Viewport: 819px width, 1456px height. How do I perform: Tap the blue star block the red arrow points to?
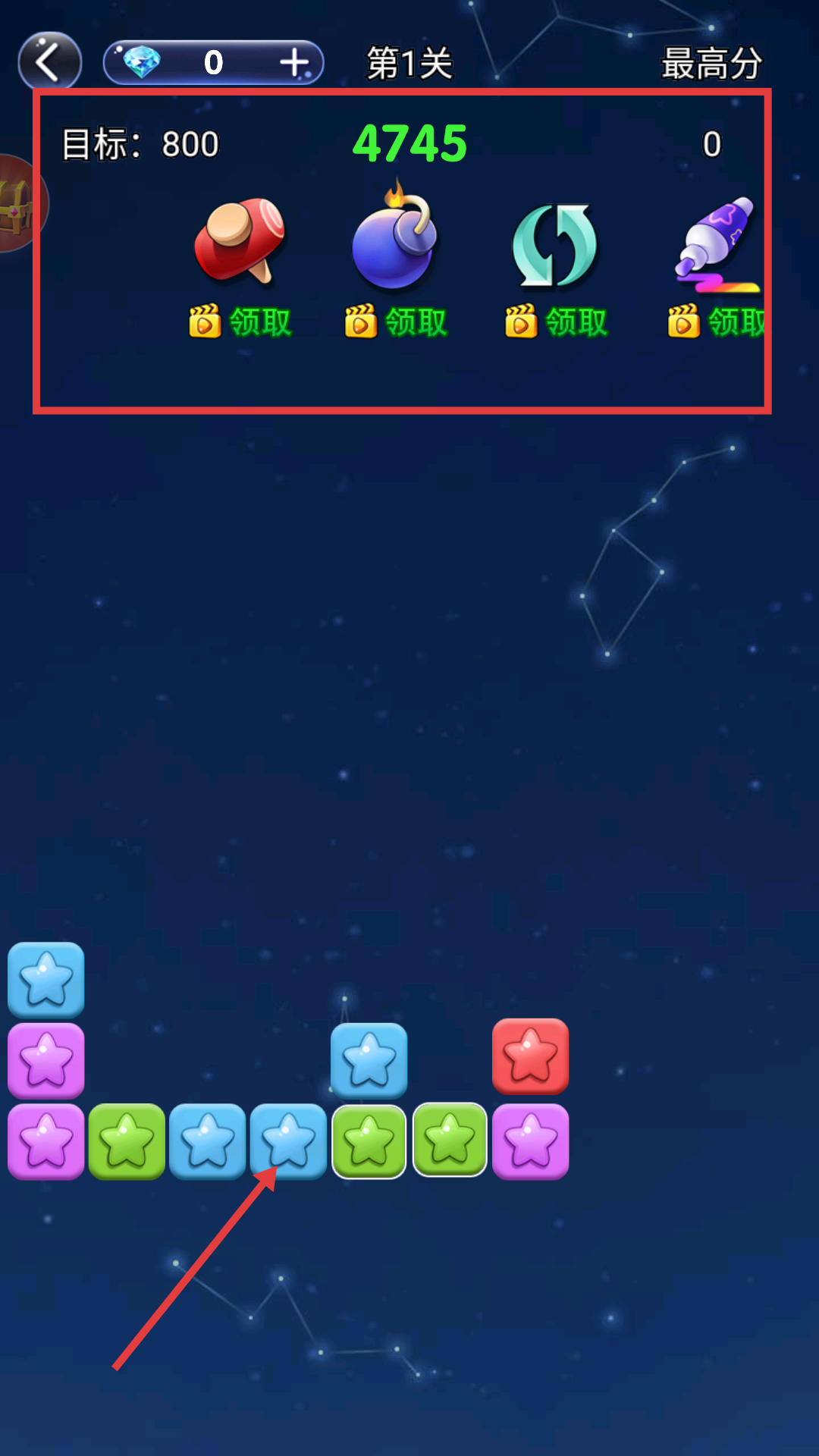click(x=288, y=1141)
